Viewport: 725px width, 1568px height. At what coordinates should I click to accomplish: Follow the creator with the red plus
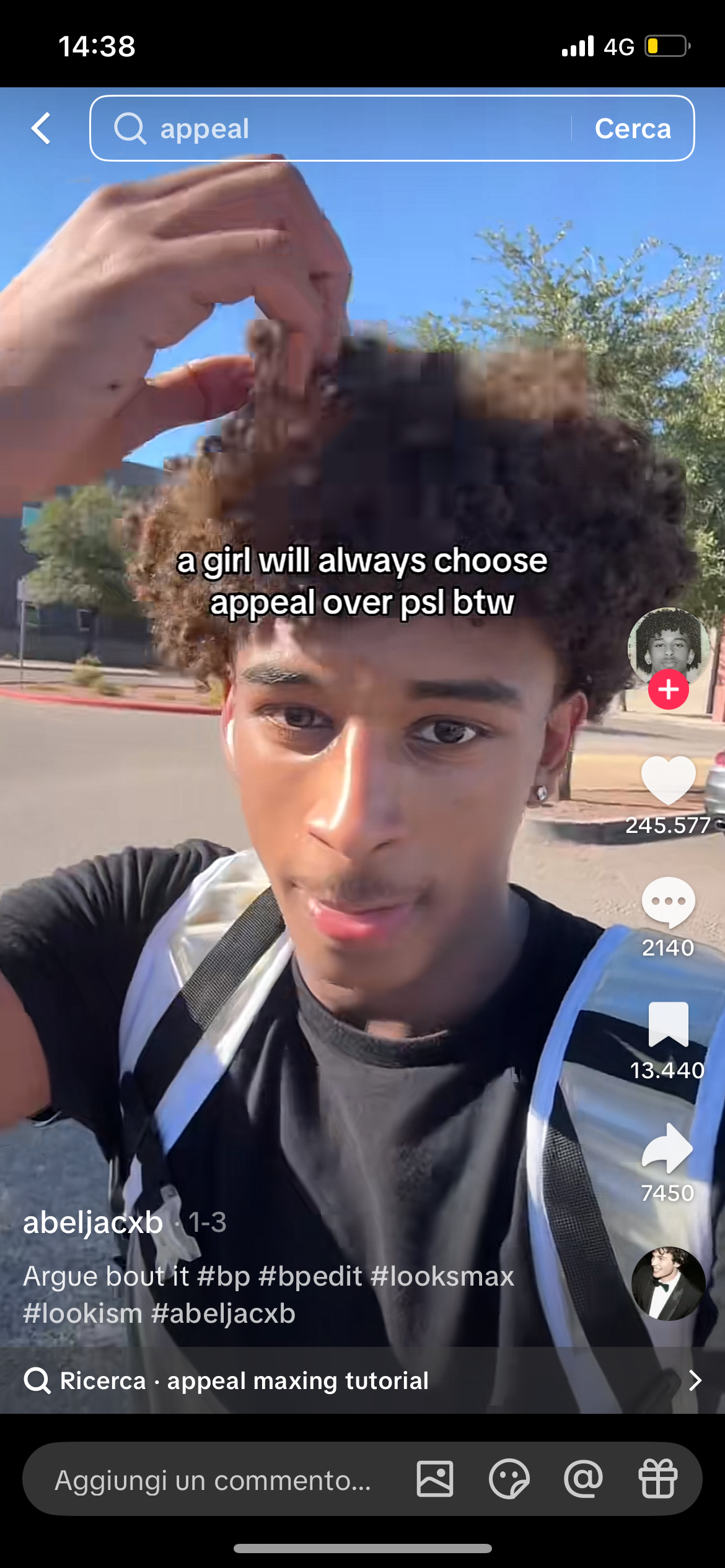668,689
